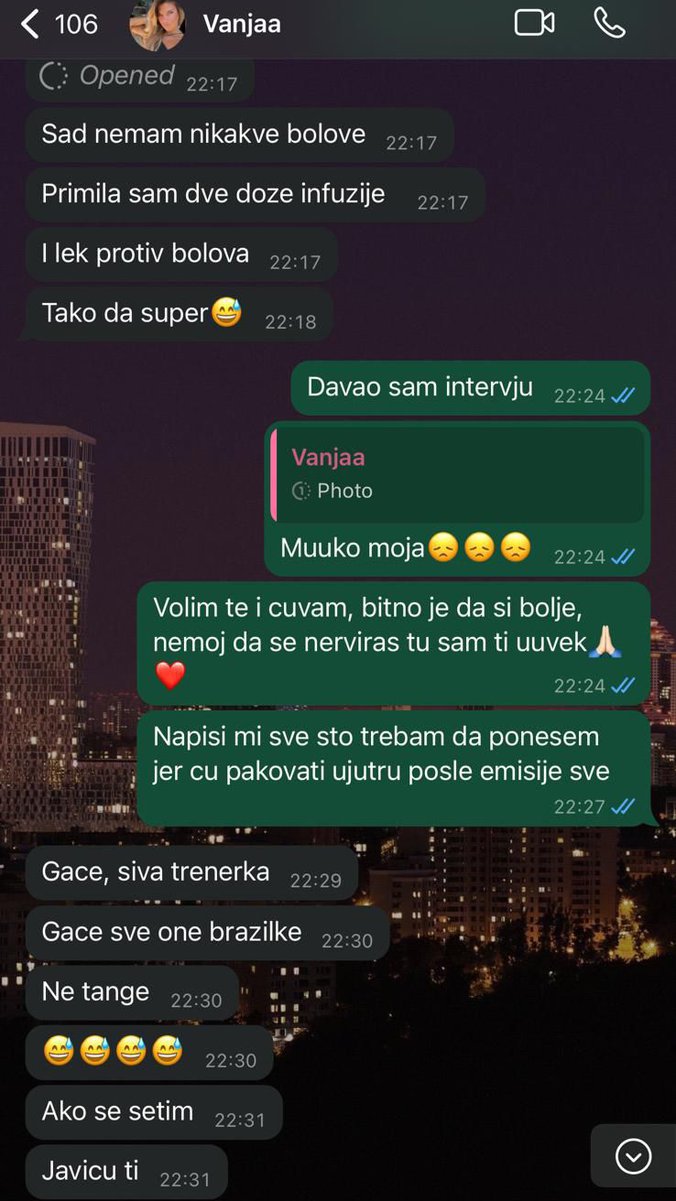The image size is (676, 1201).
Task: Start a voice call with Vanjaa
Action: tap(609, 23)
